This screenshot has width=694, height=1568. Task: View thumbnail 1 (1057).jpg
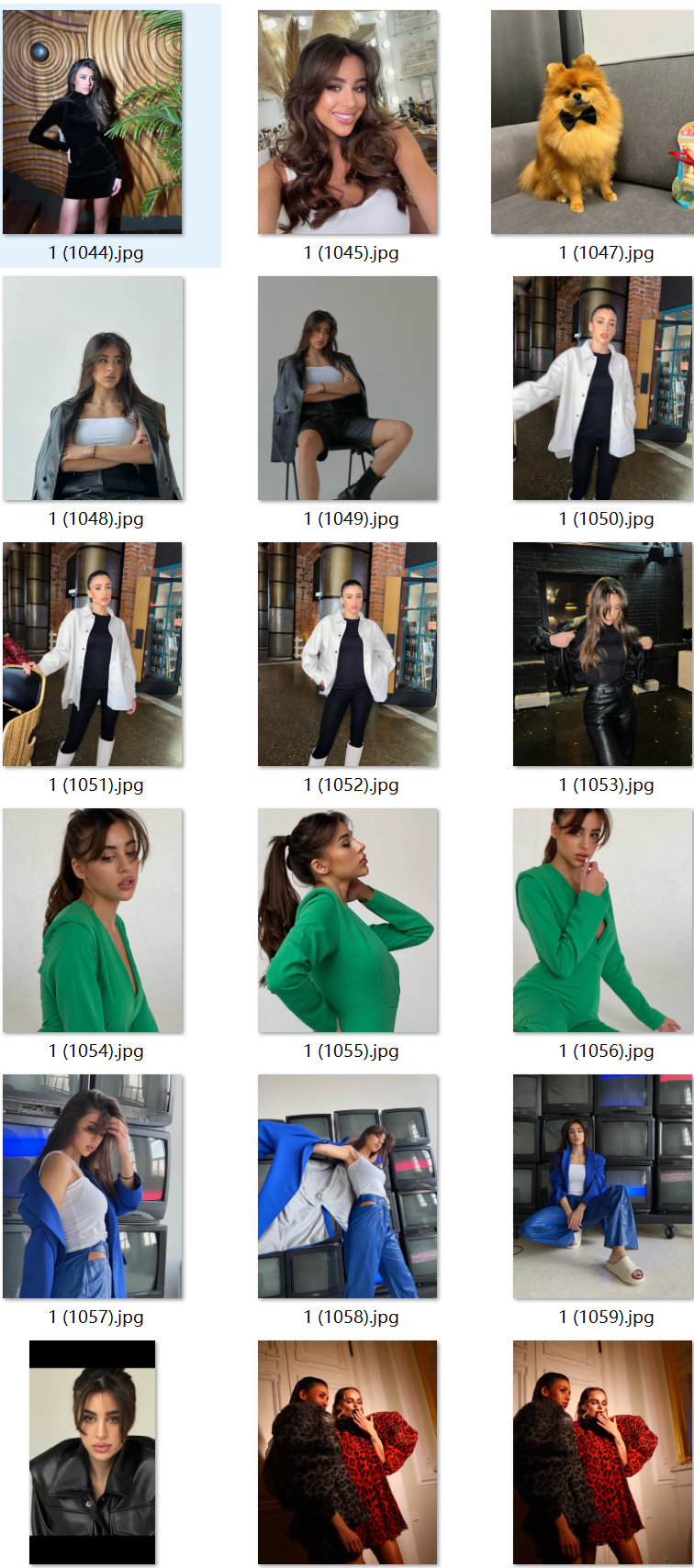point(92,1186)
